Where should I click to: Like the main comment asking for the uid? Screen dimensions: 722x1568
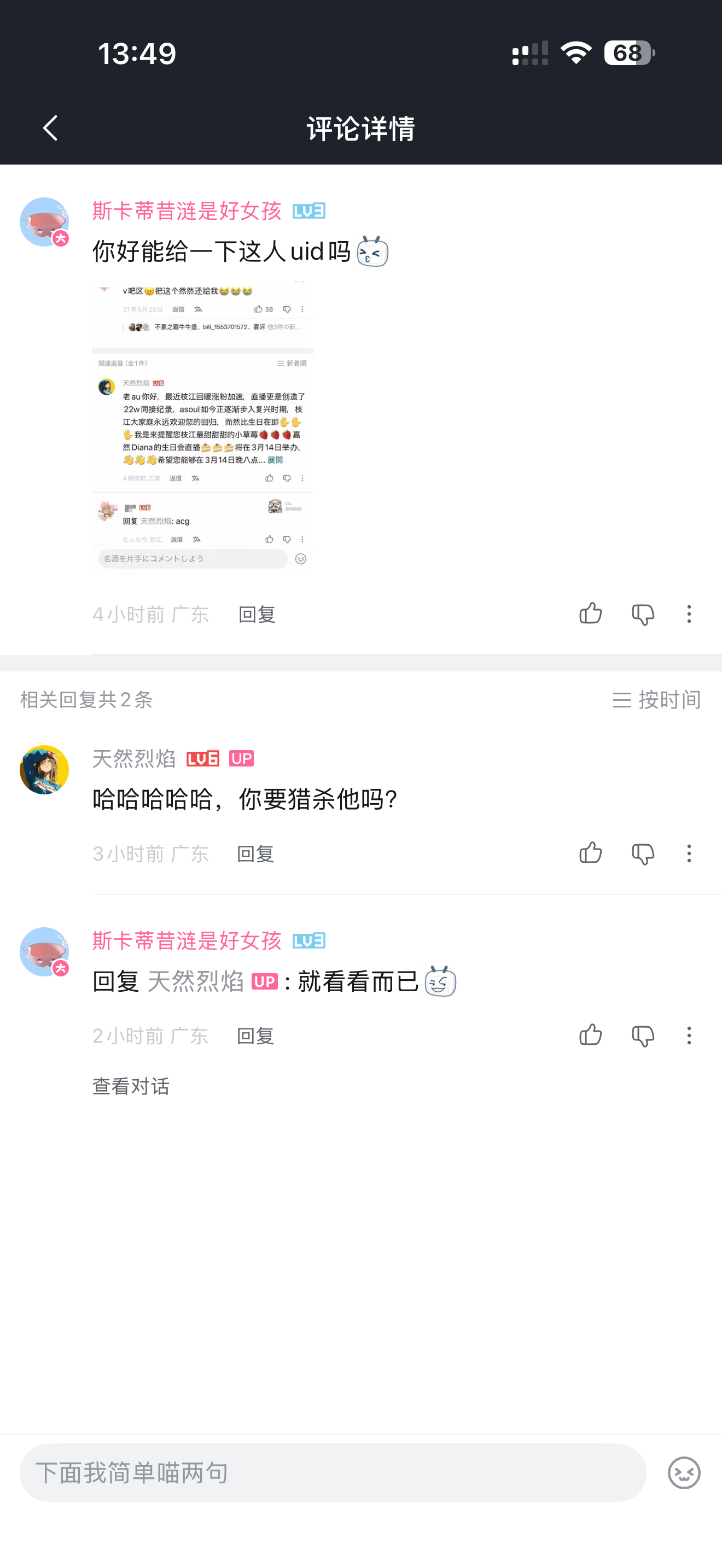pos(590,613)
